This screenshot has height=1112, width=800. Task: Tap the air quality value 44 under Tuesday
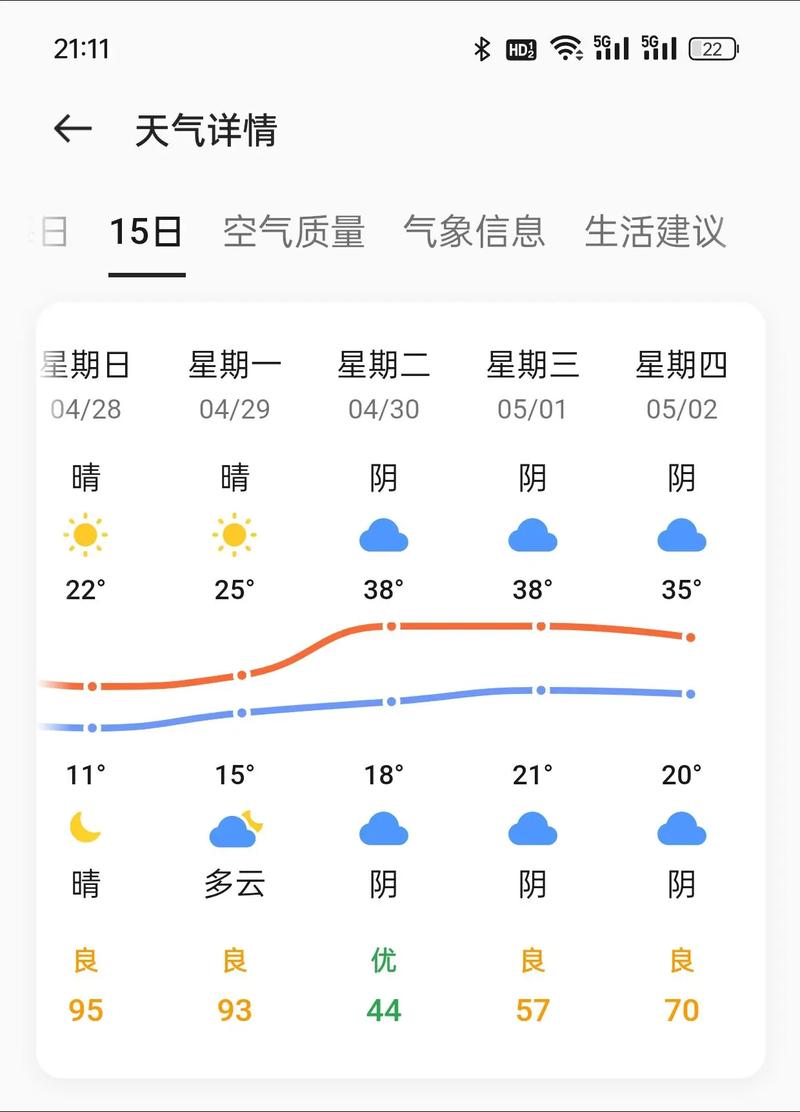click(x=383, y=1011)
